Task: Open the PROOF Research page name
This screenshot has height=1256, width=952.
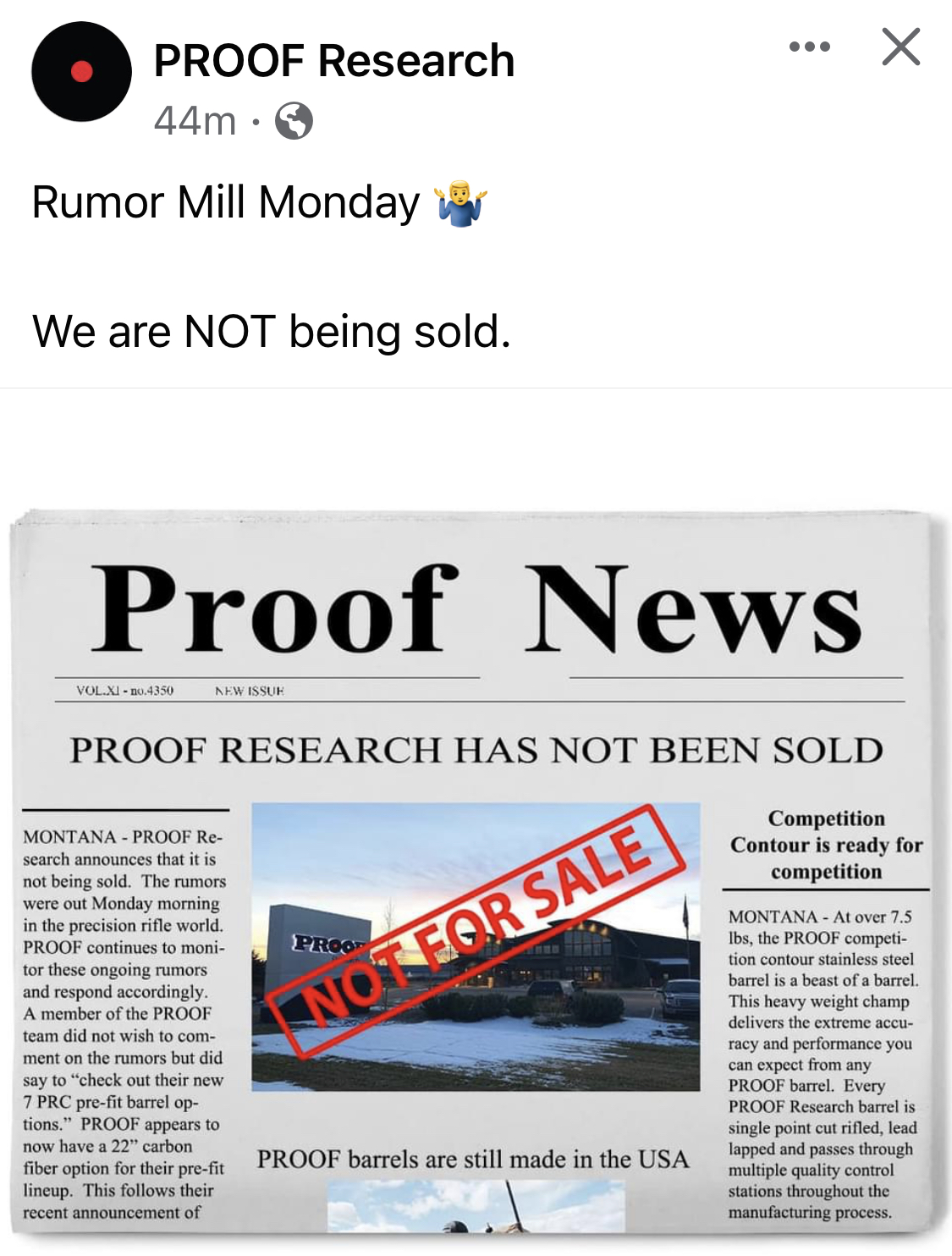Action: [x=333, y=61]
